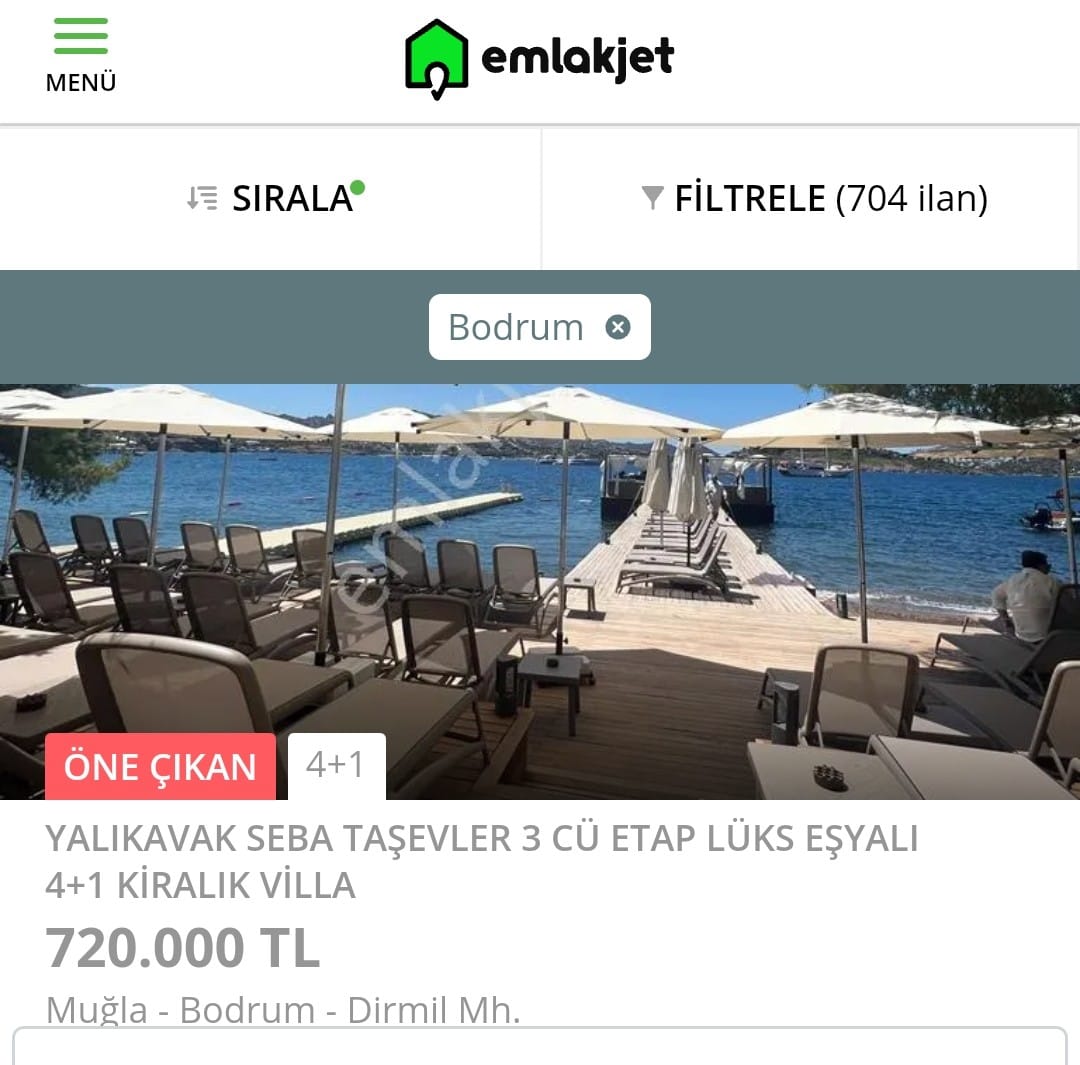Open FİLTRELE to filter the 704 listings
Image resolution: width=1080 pixels, height=1065 pixels.
[x=813, y=198]
